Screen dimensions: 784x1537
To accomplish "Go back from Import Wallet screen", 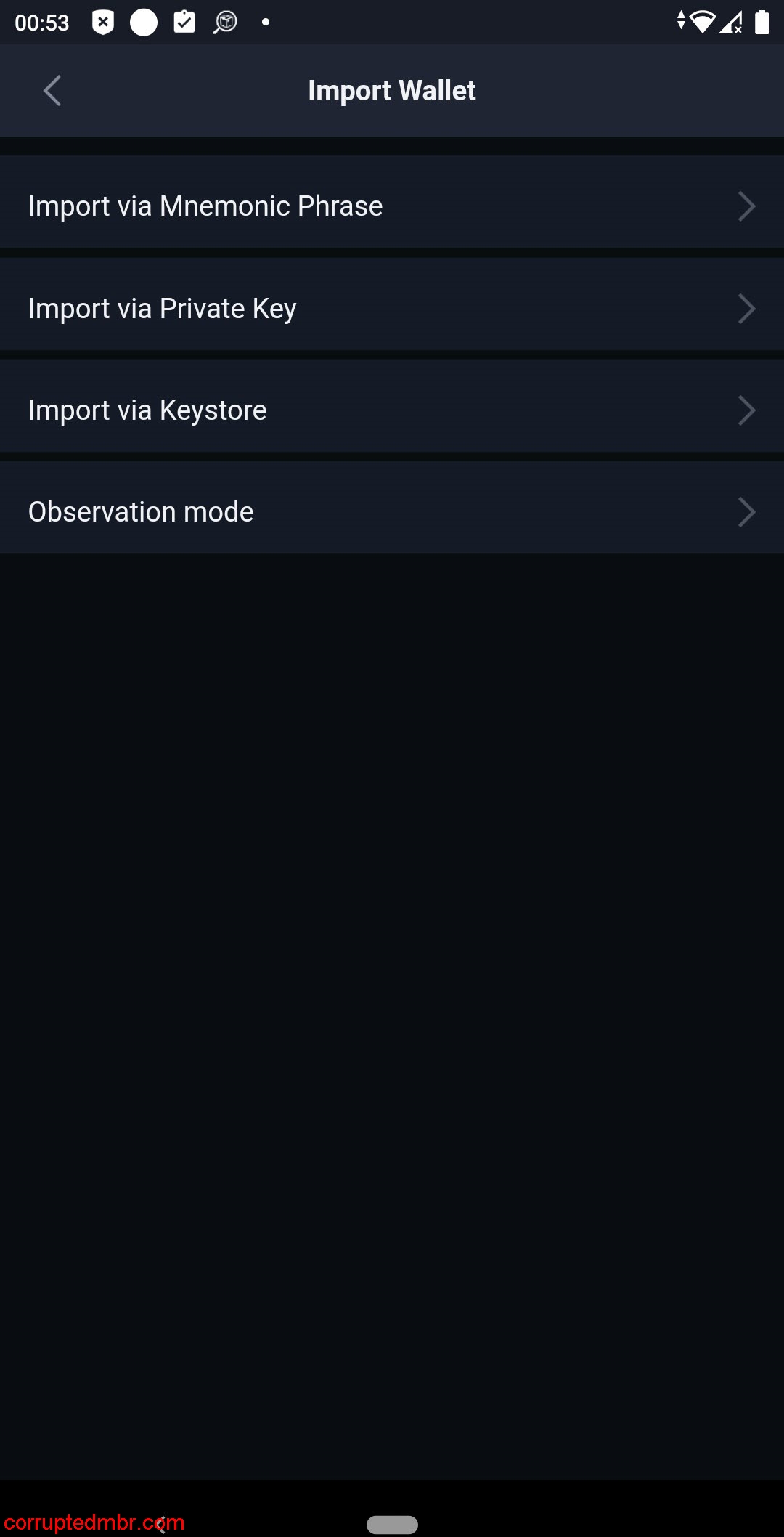I will [52, 91].
